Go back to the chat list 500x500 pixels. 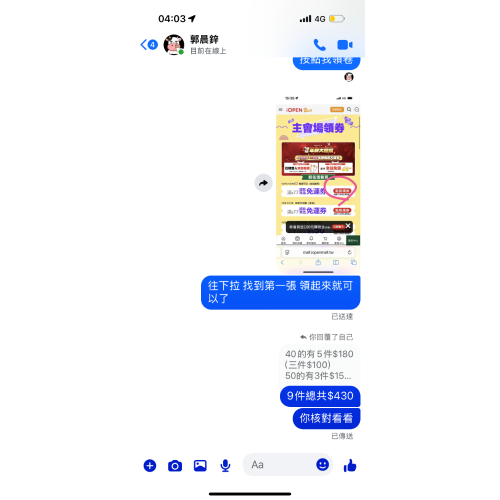(149, 45)
